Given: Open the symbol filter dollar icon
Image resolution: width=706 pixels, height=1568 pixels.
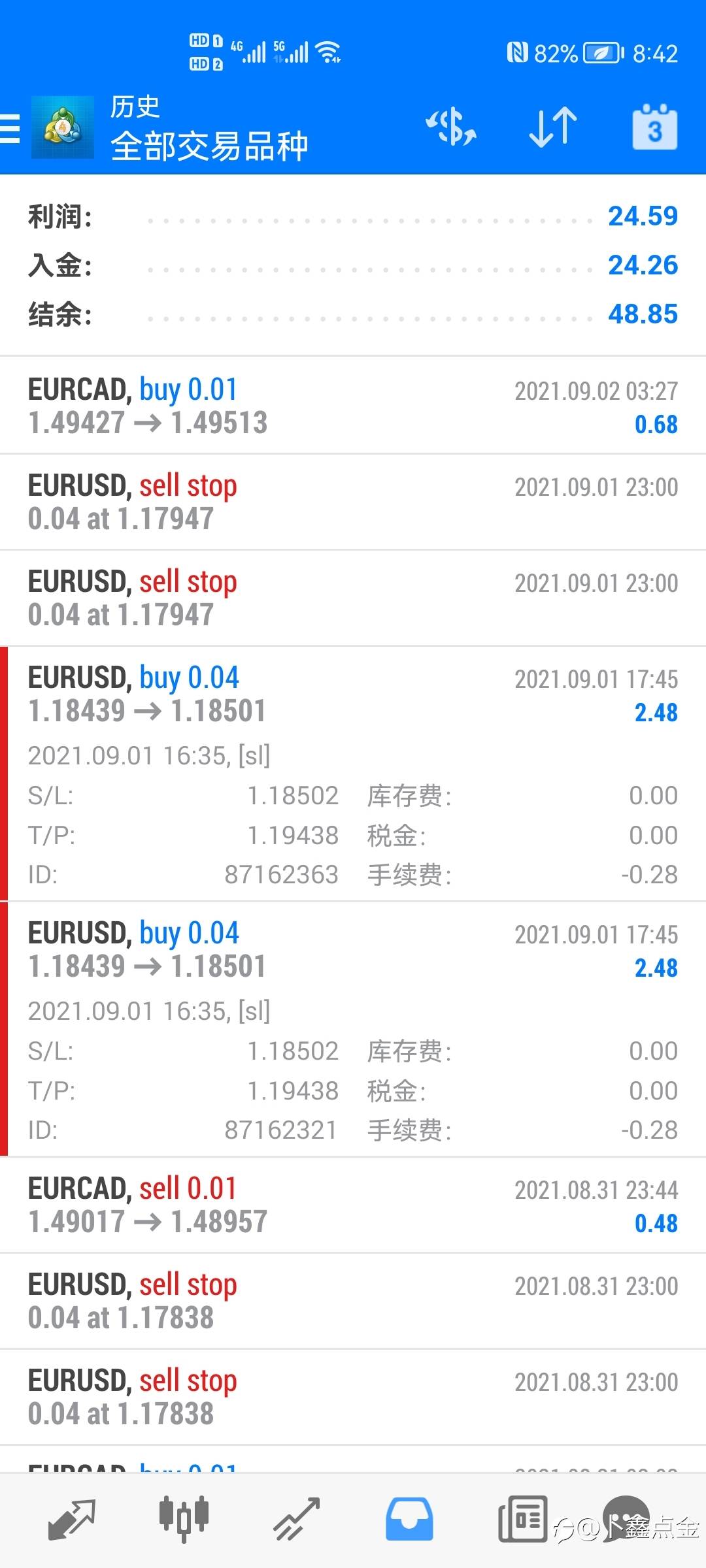Looking at the screenshot, I should pyautogui.click(x=451, y=127).
